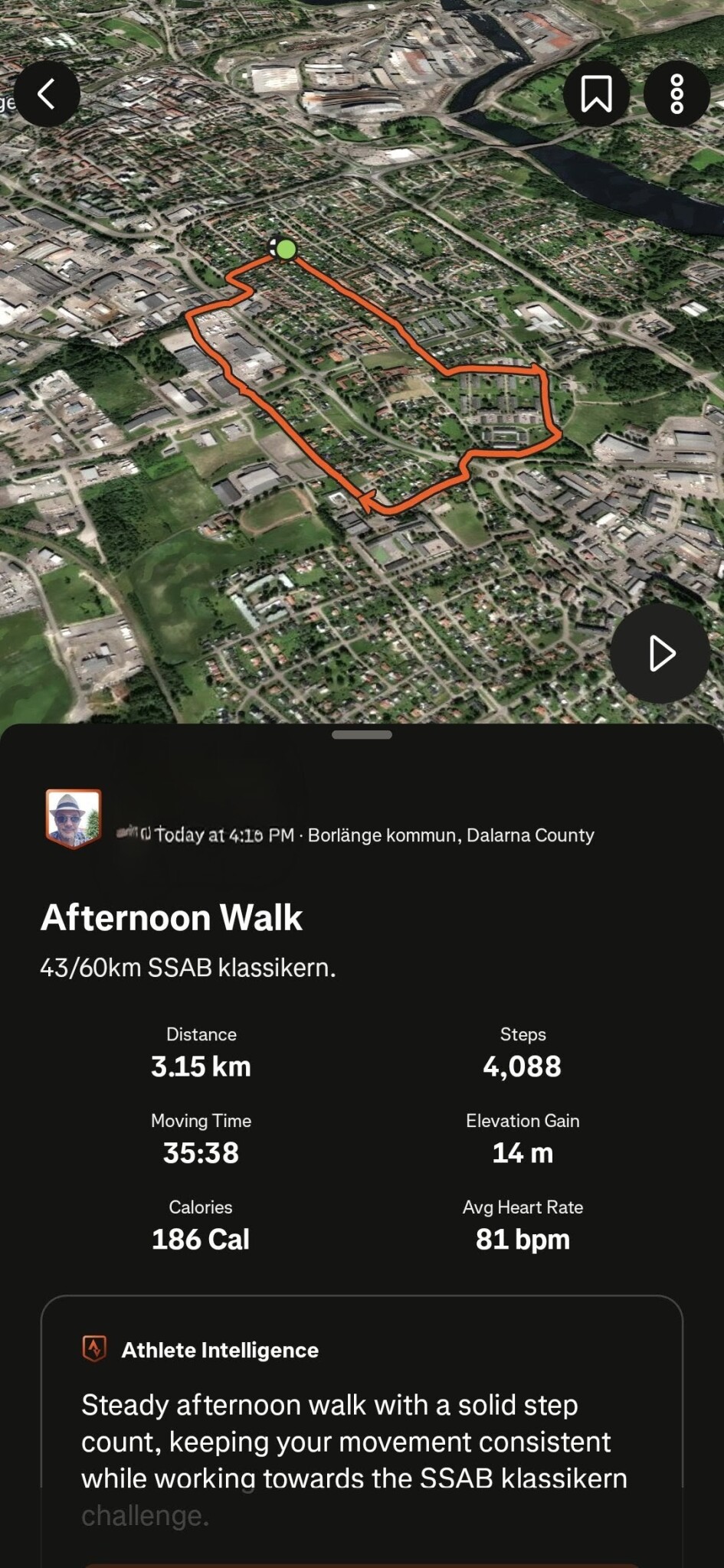Viewport: 724px width, 1568px height.
Task: Open the Athlete Intelligence card
Action: (362, 1424)
